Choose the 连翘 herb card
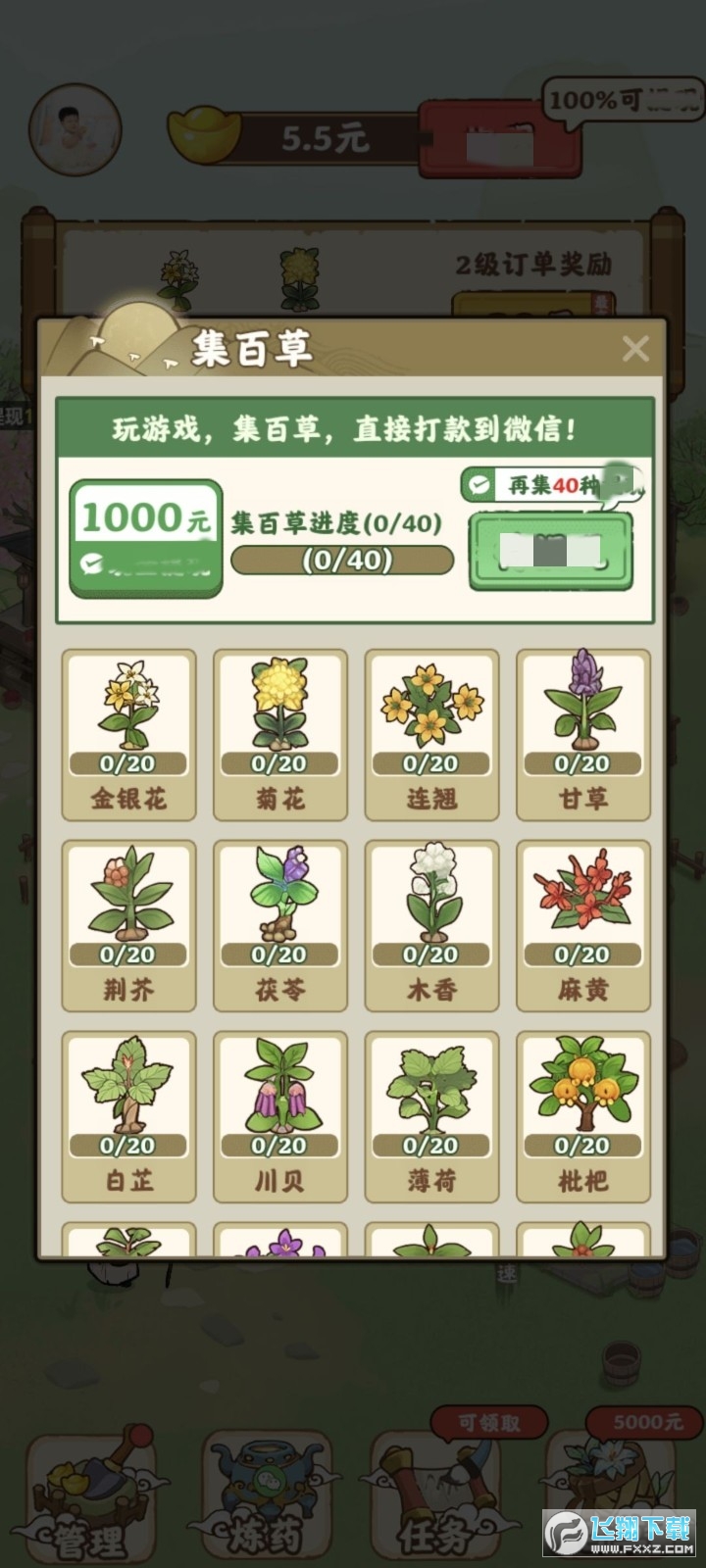706x1568 pixels. click(431, 734)
